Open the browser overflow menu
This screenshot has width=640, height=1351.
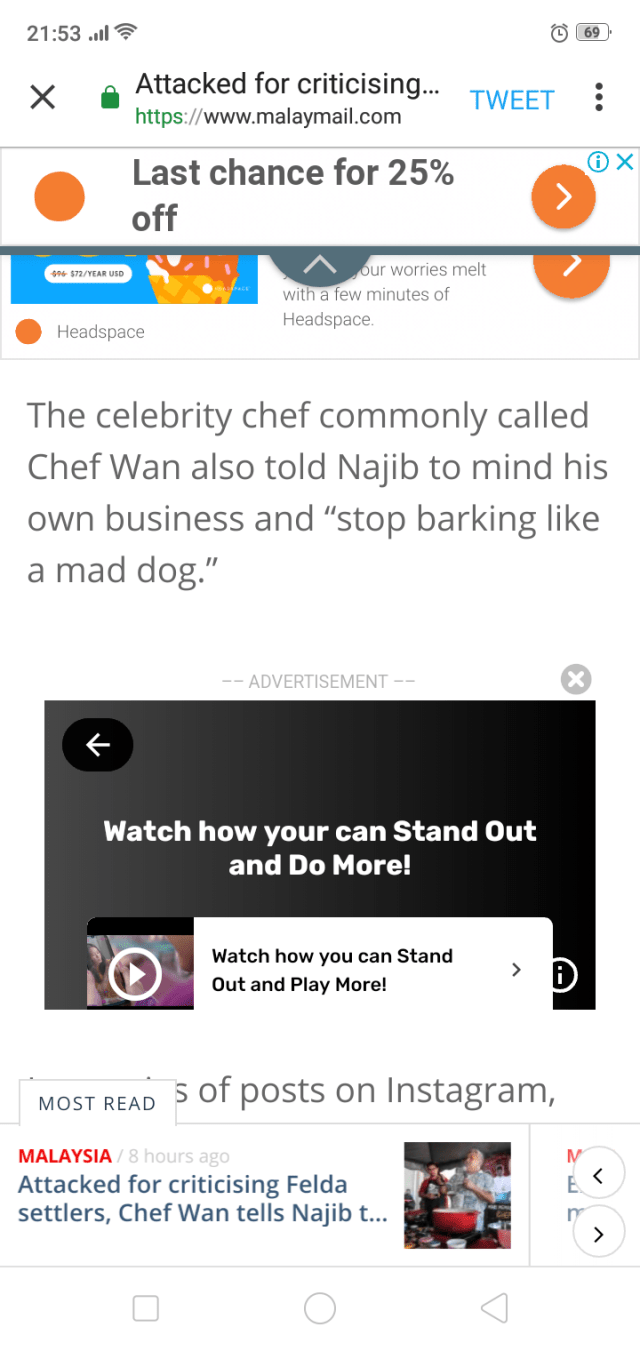(598, 98)
